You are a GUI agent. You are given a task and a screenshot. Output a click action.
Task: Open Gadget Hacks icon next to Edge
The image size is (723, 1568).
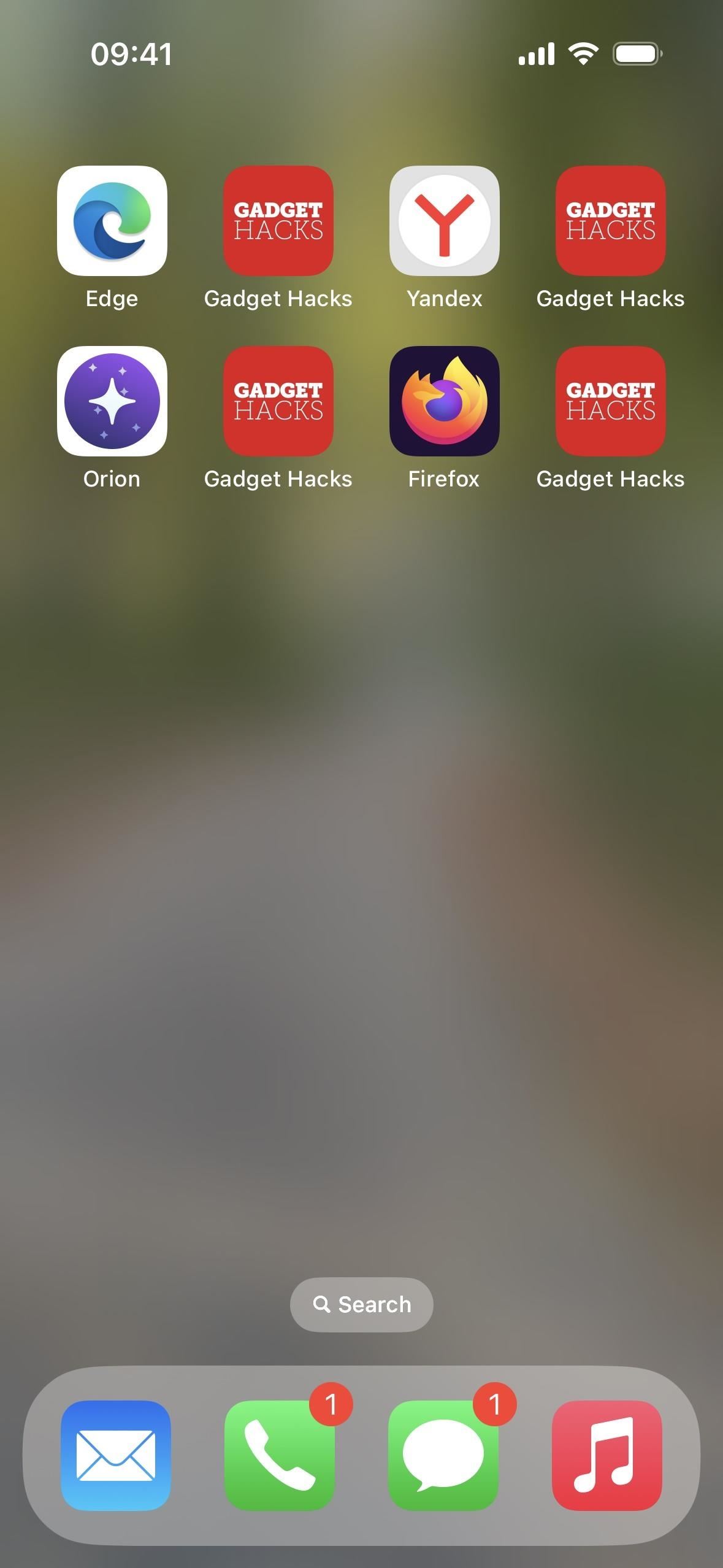[278, 221]
